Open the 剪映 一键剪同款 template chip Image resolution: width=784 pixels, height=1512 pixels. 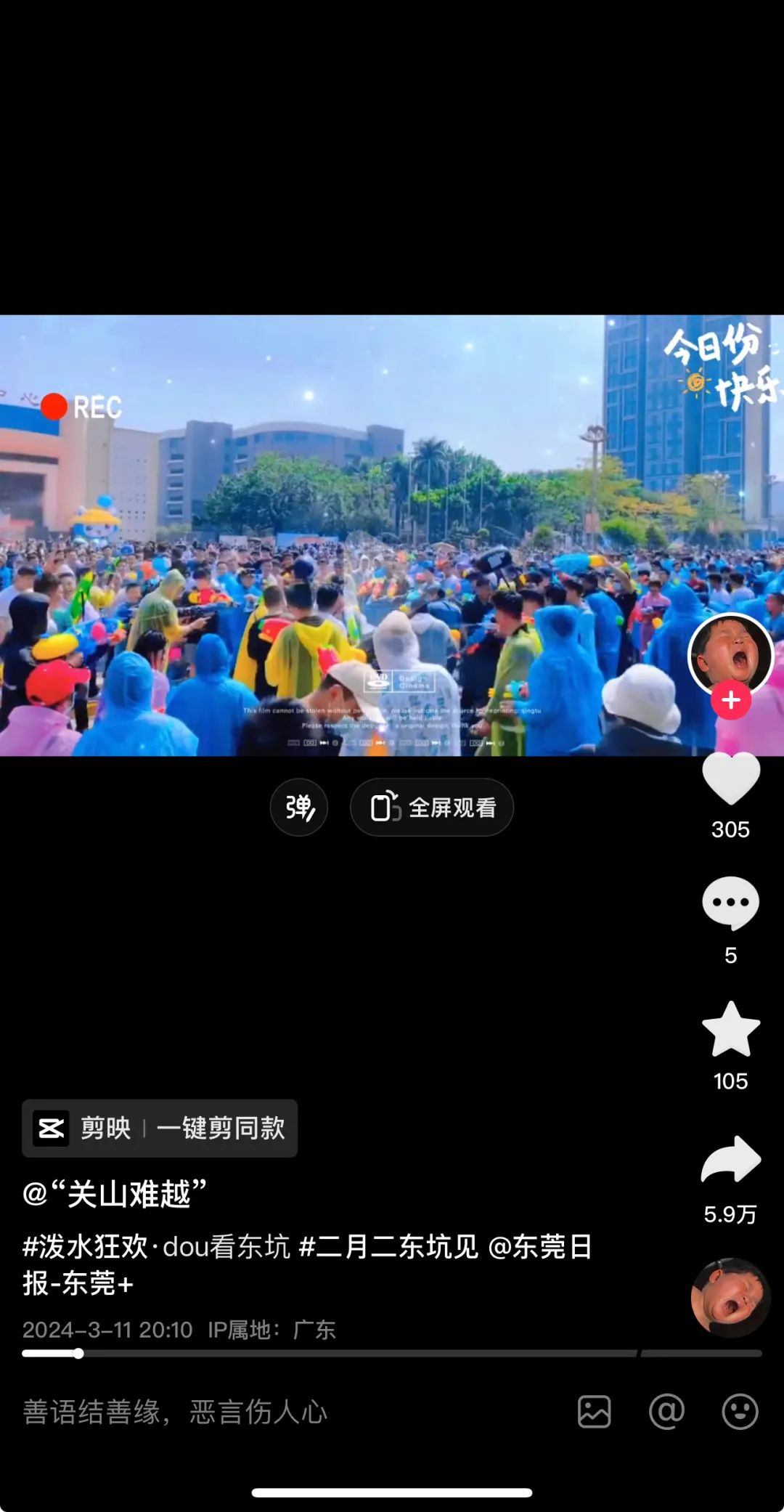(160, 1128)
